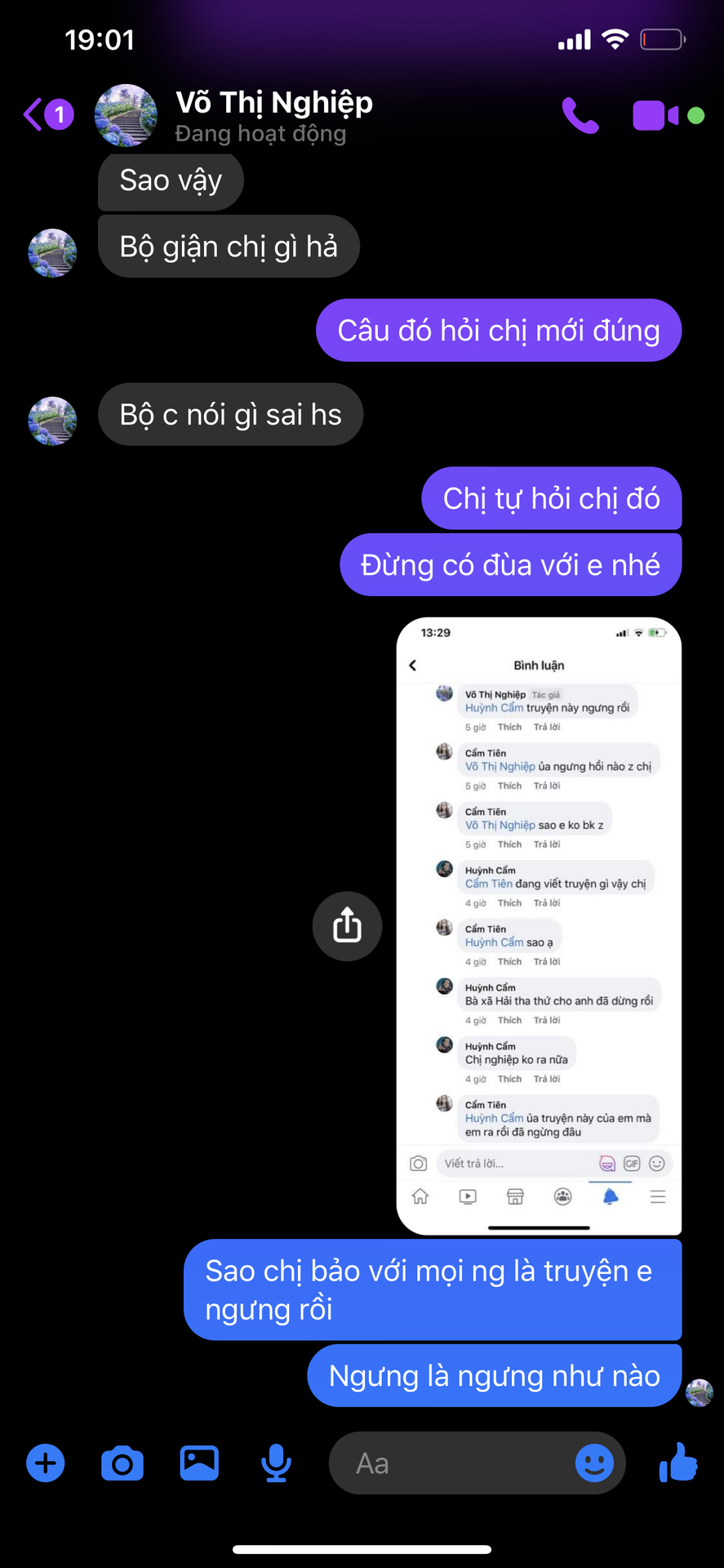The image size is (724, 1568).
Task: Open the camera to take a photo
Action: coord(122,1463)
